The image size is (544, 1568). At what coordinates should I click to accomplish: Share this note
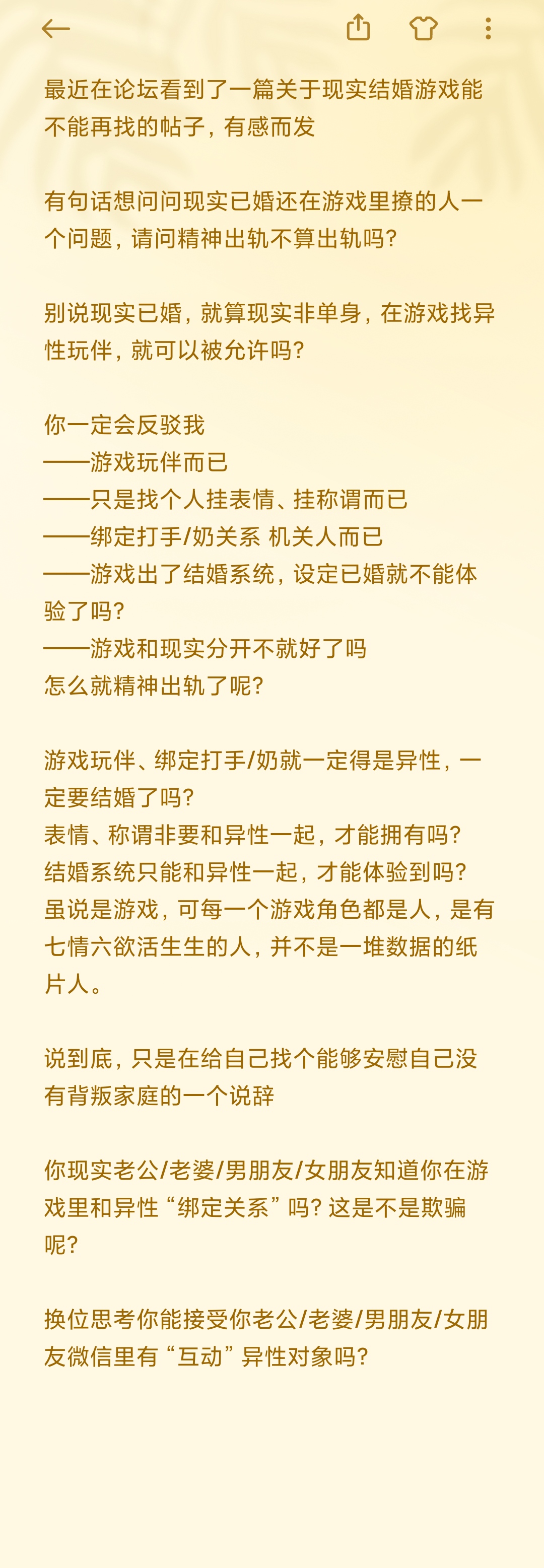tap(358, 28)
